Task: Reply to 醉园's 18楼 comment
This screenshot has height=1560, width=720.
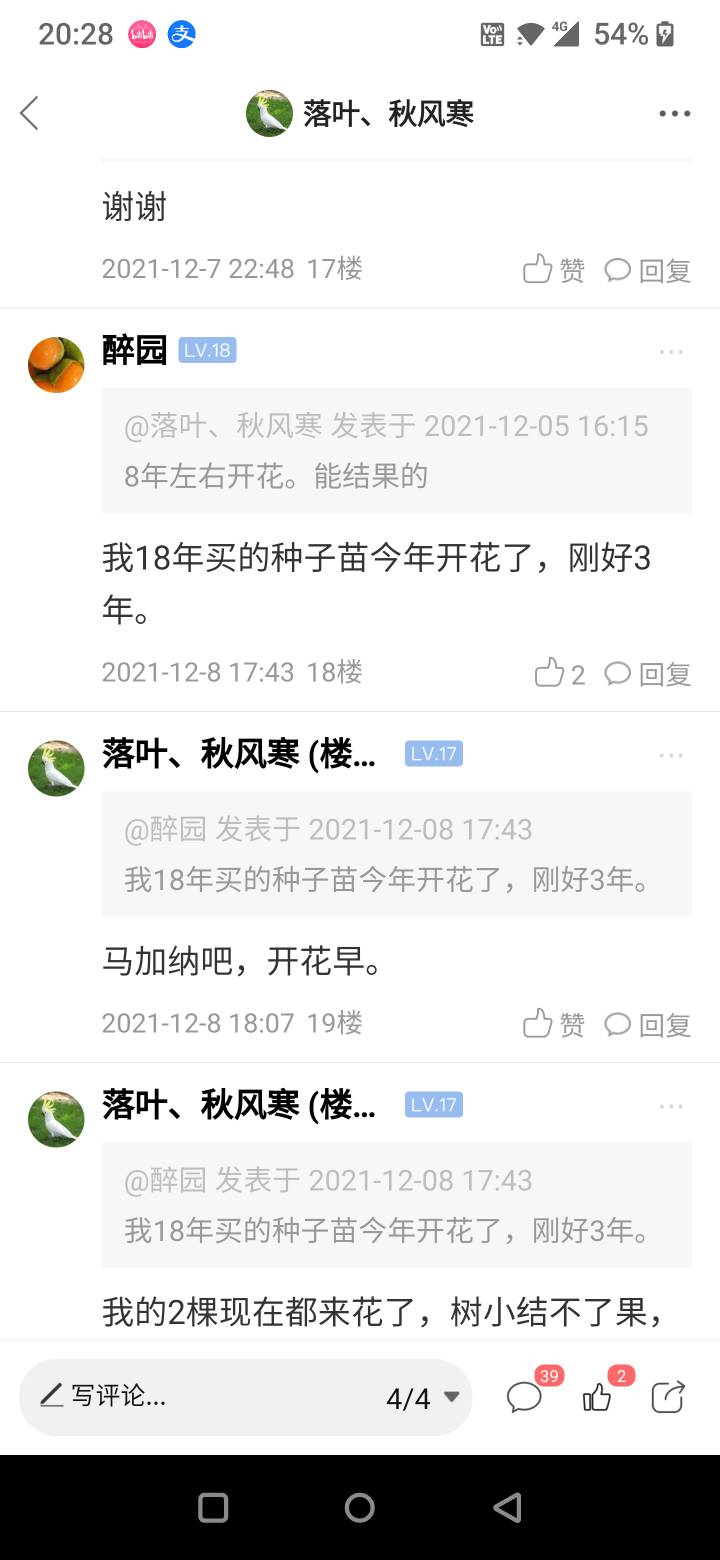Action: (x=648, y=674)
